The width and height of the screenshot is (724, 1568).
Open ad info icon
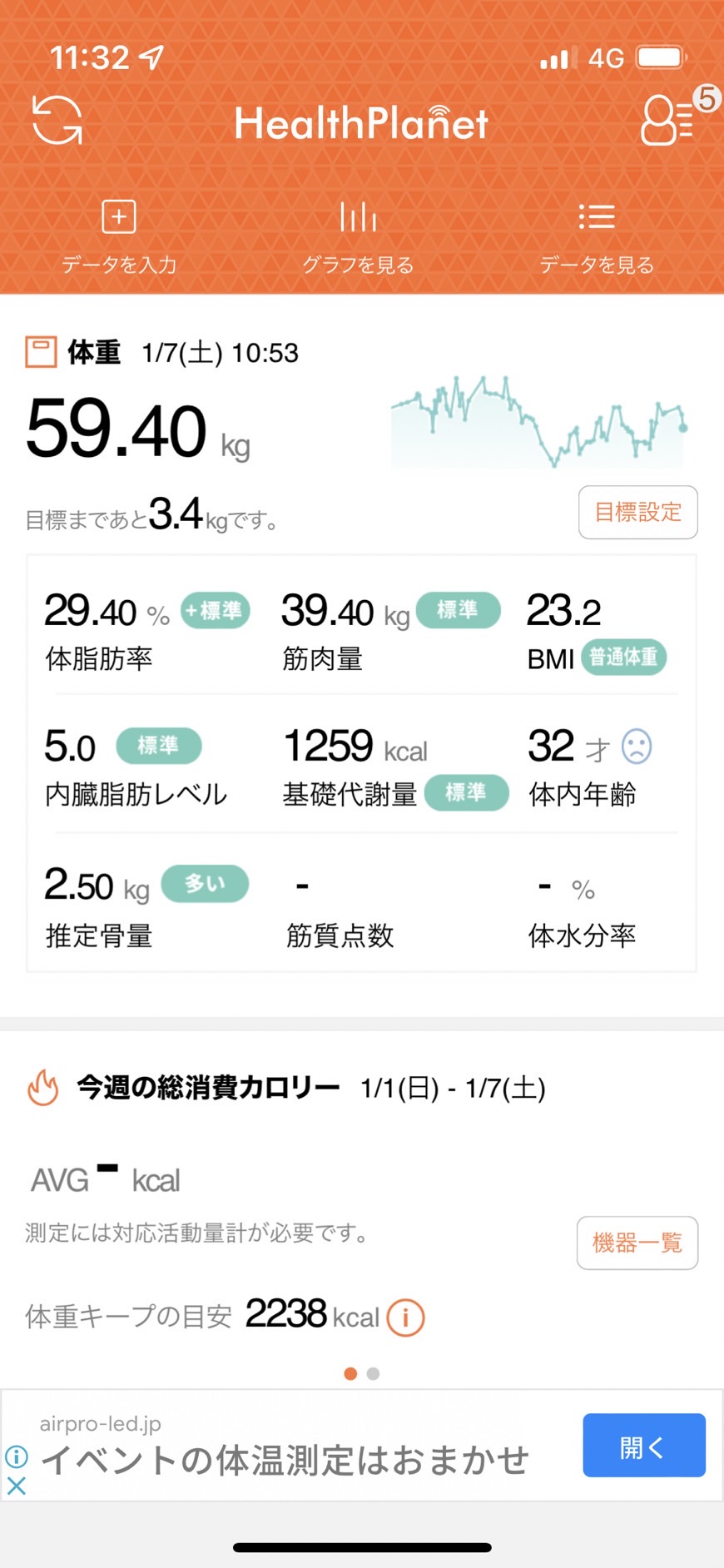[17, 1456]
